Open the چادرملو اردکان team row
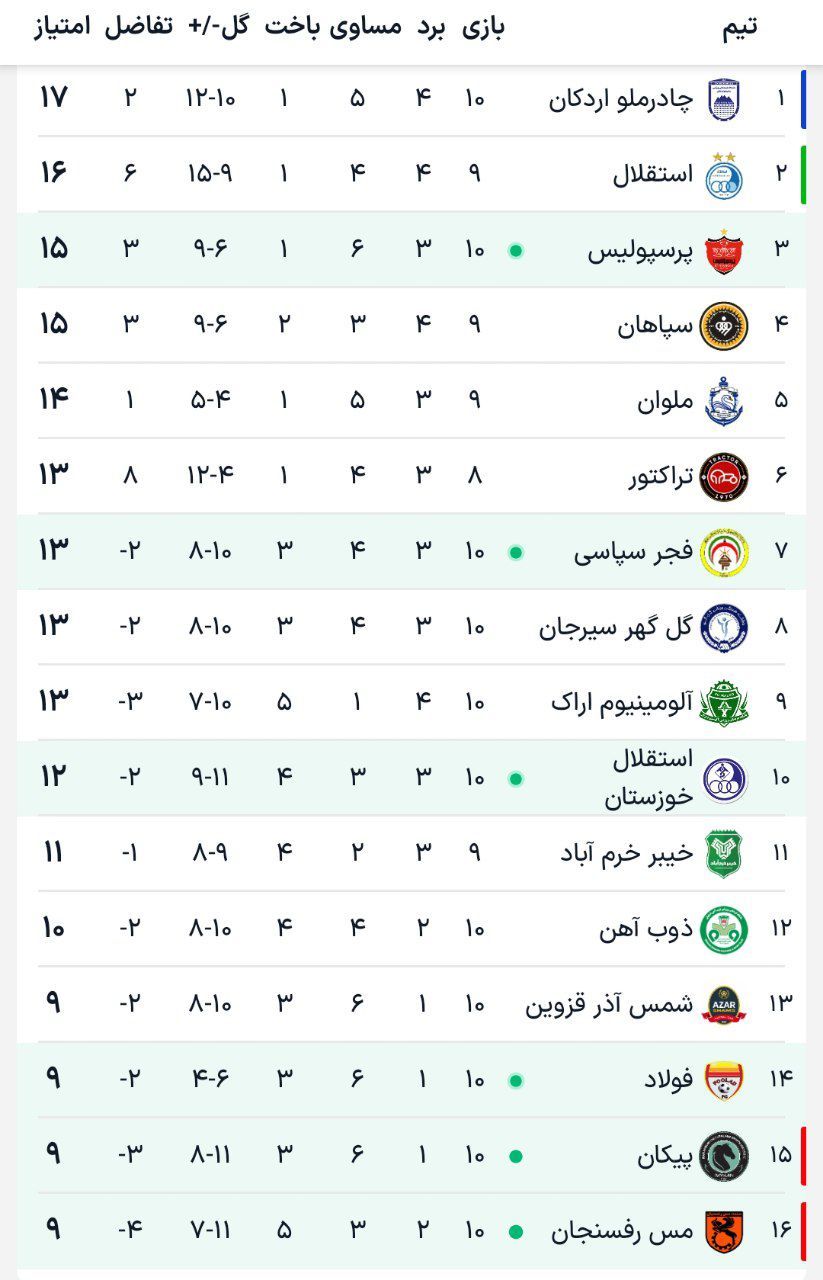The image size is (823, 1280). [620, 99]
